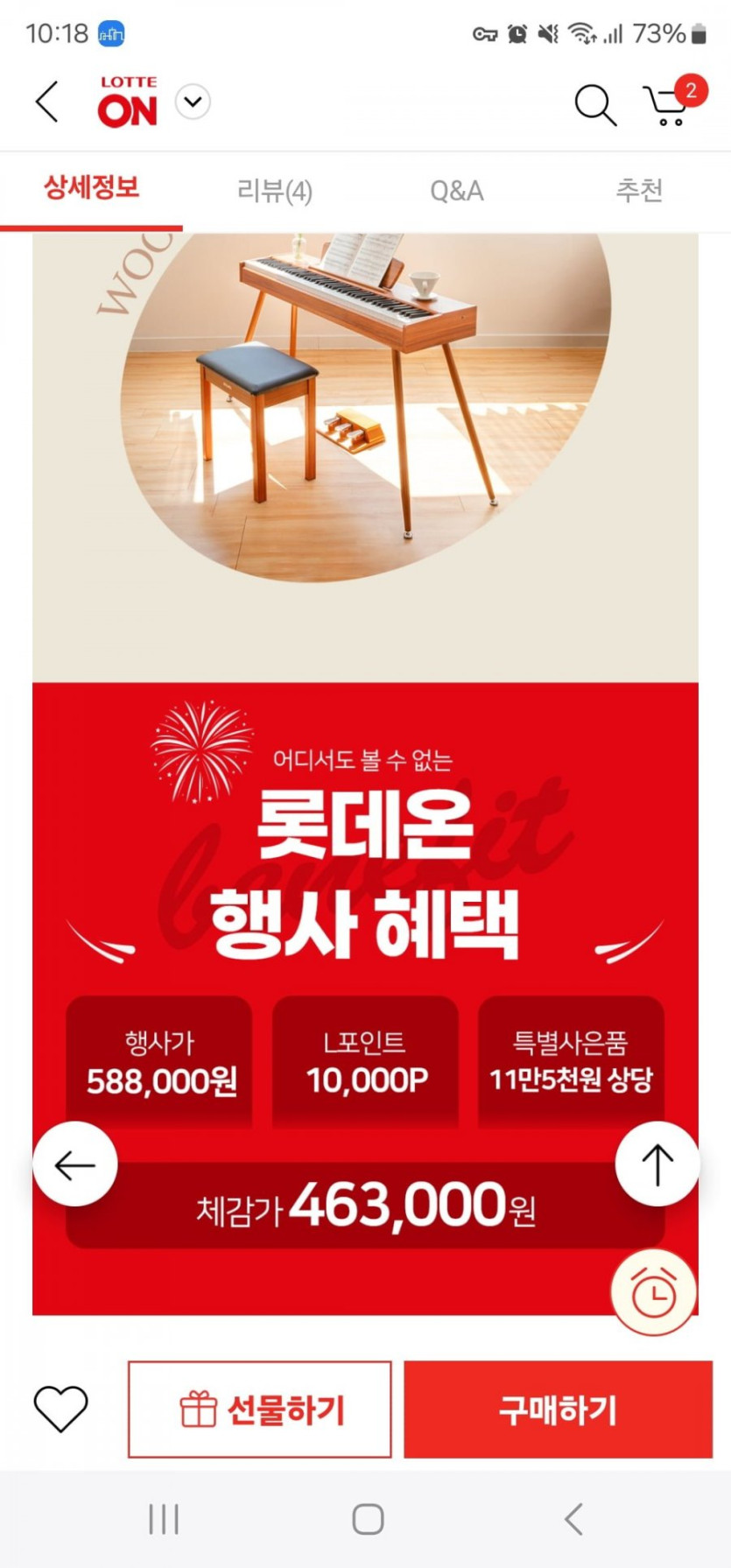The width and height of the screenshot is (731, 1568).
Task: Open the search magnifier
Action: point(595,105)
